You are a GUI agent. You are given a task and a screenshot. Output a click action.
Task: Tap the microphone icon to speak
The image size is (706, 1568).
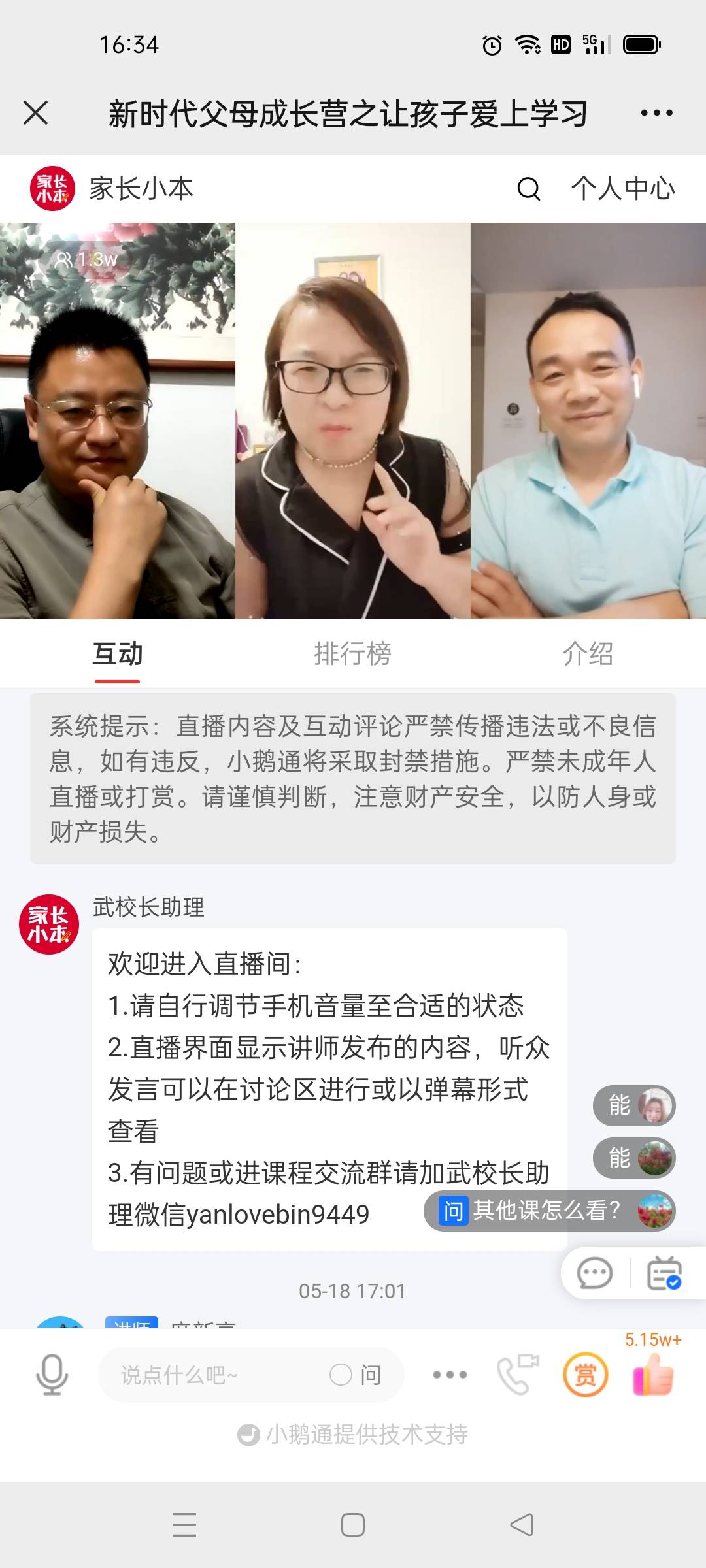(52, 1374)
